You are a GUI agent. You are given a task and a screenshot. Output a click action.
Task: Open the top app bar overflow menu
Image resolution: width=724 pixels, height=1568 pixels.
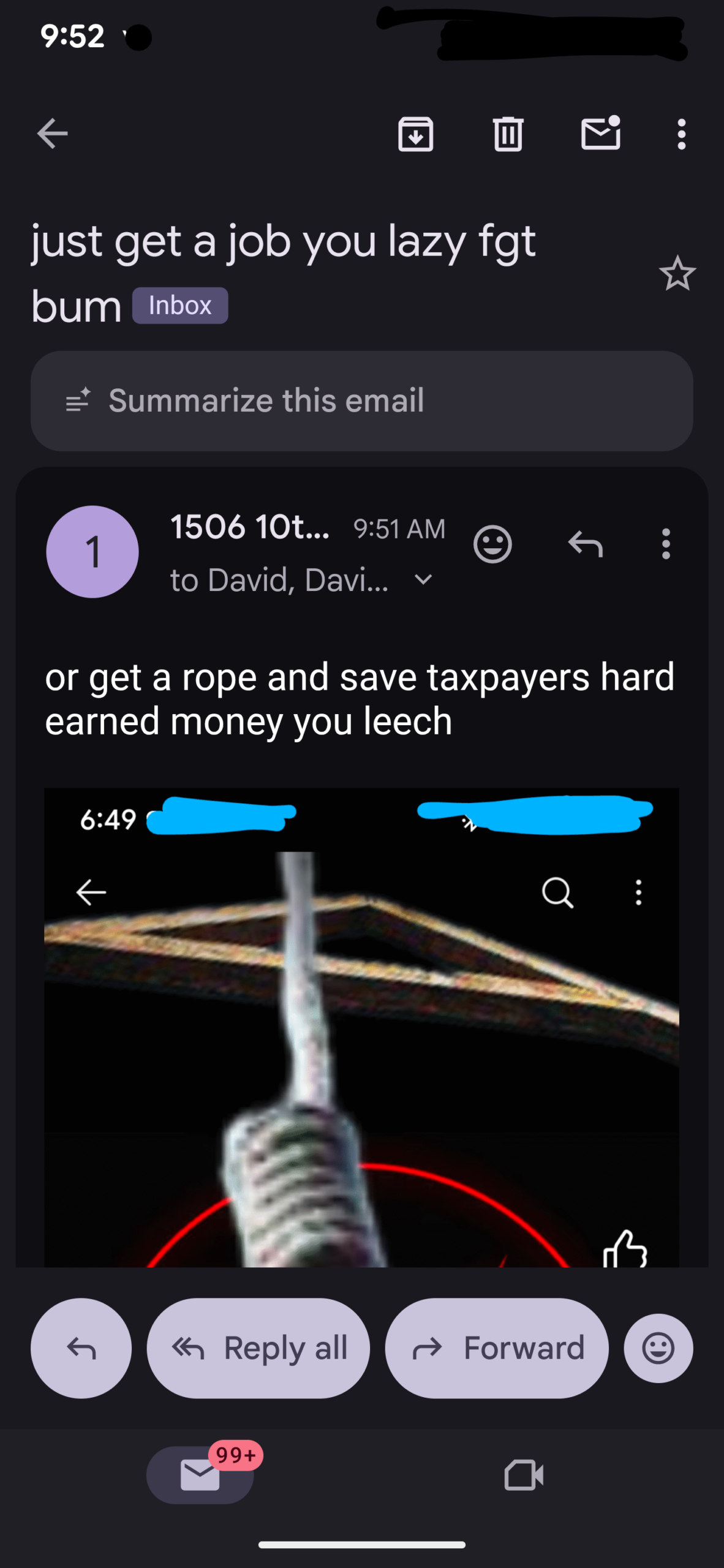coord(681,134)
